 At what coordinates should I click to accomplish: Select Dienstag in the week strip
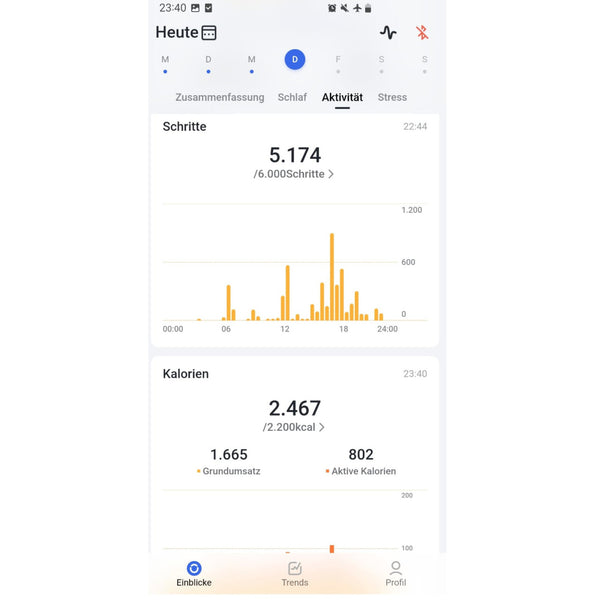point(208,62)
